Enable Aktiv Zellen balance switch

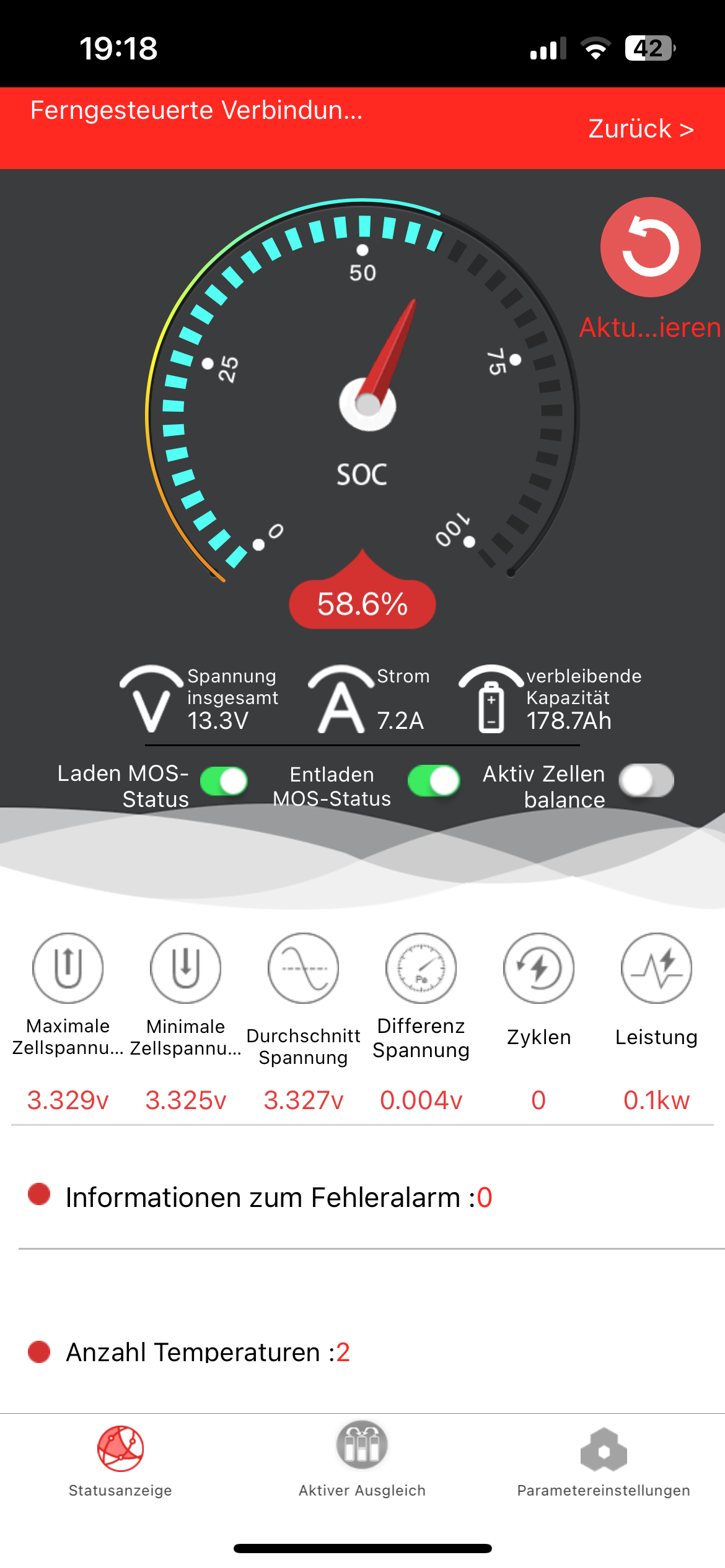[x=646, y=780]
